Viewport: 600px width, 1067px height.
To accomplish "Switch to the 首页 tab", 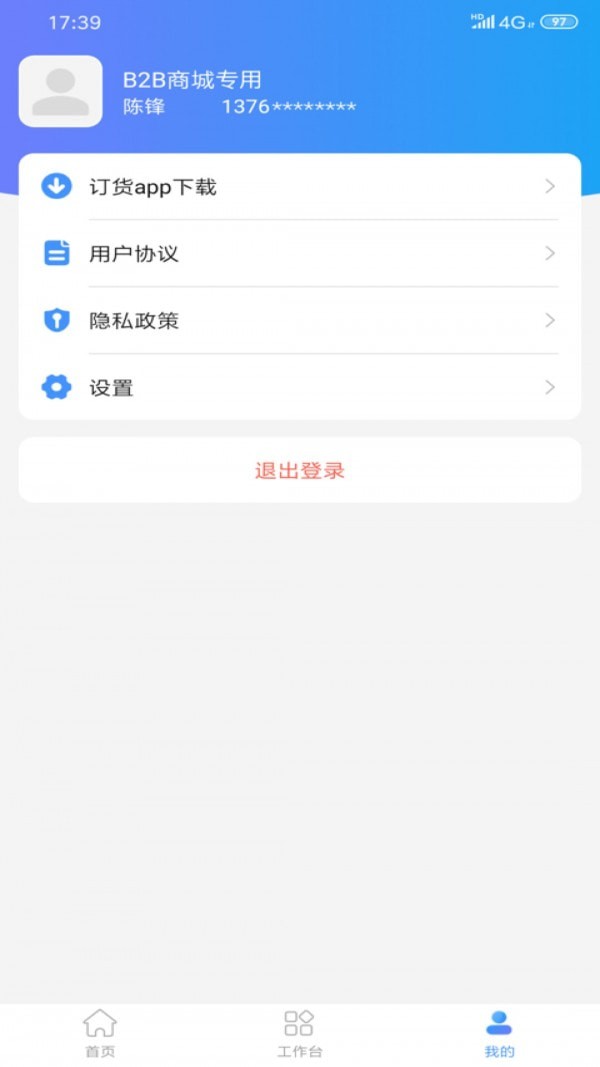I will click(100, 1034).
